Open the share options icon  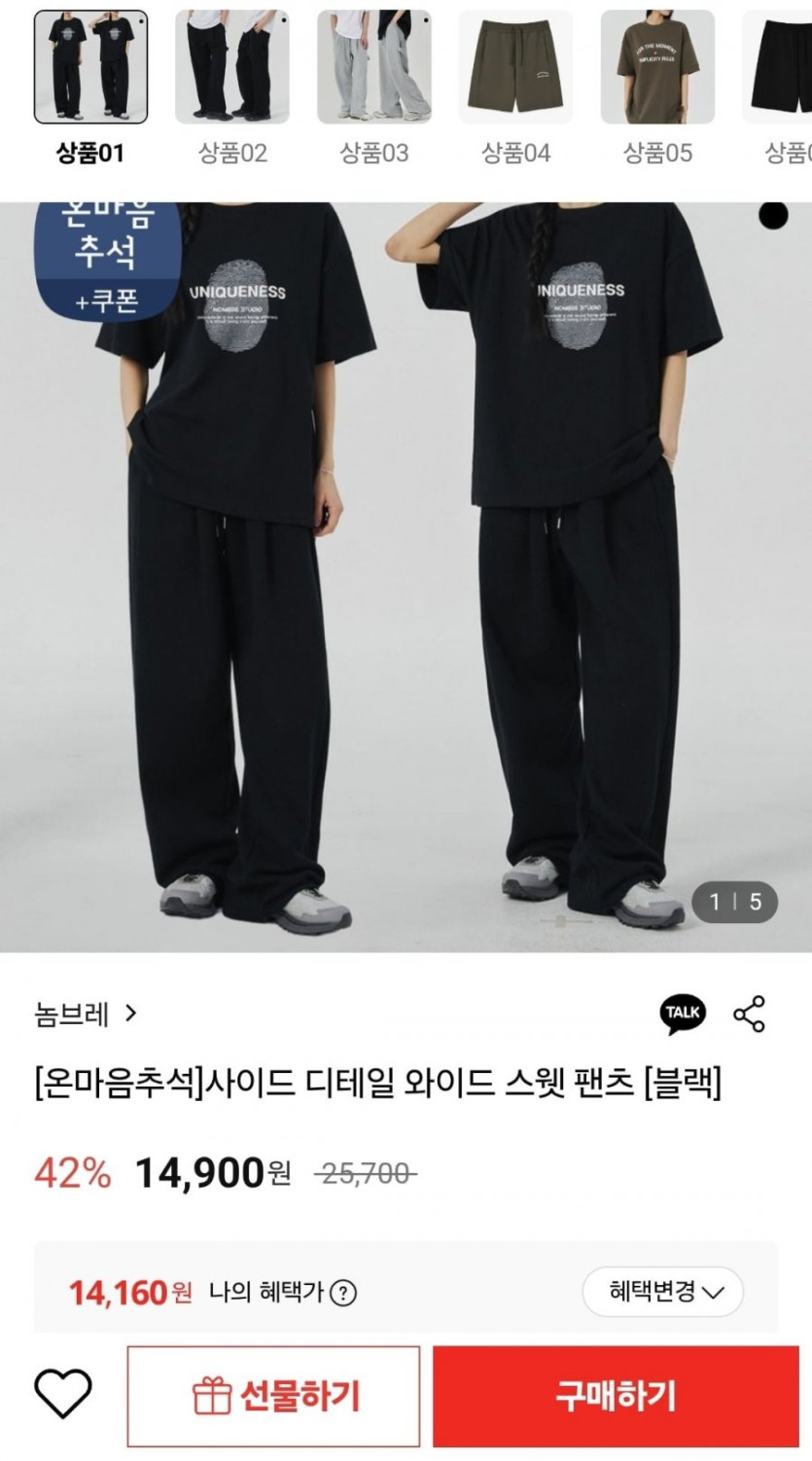tap(749, 1015)
